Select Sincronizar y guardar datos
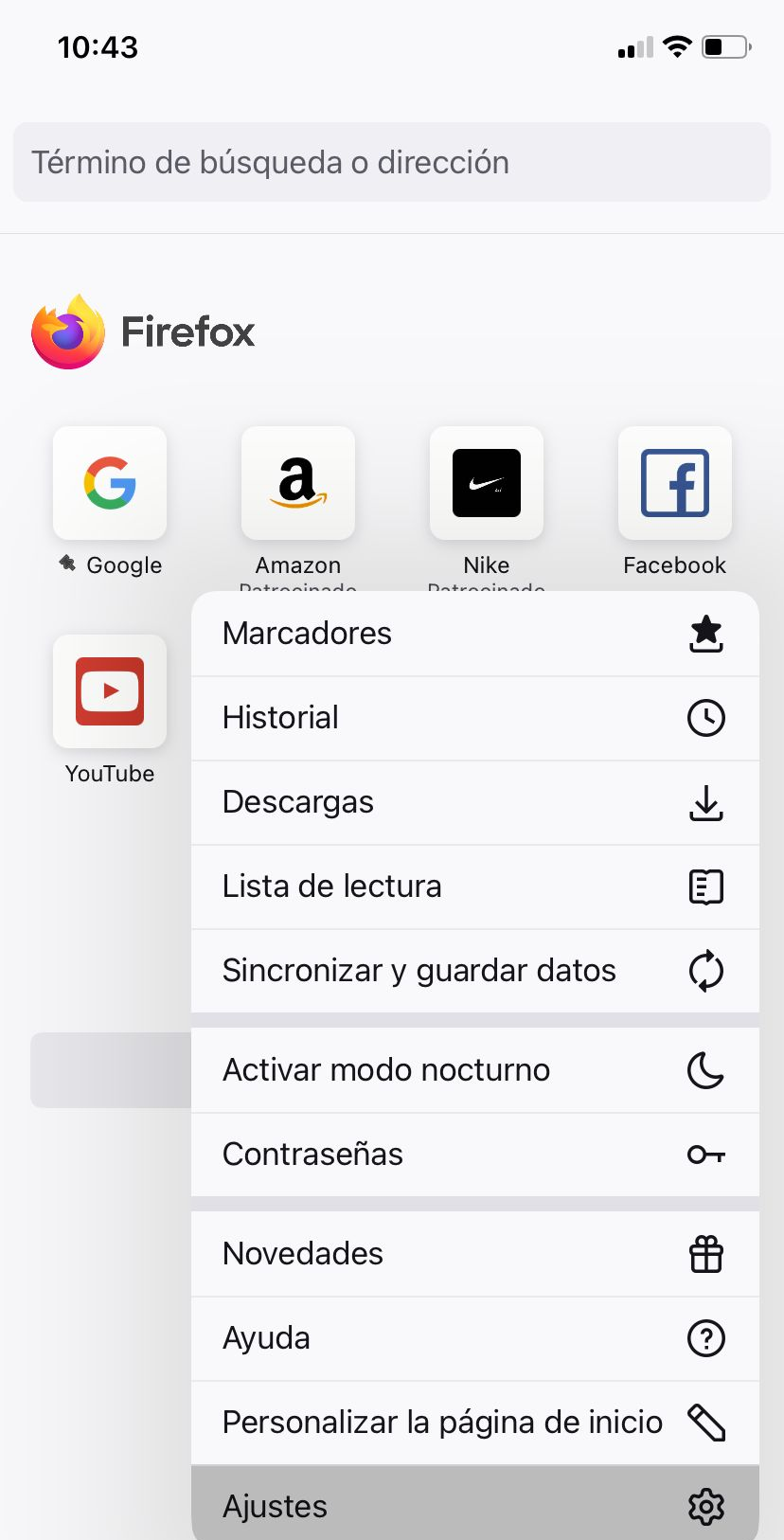This screenshot has width=784, height=1540. [474, 971]
